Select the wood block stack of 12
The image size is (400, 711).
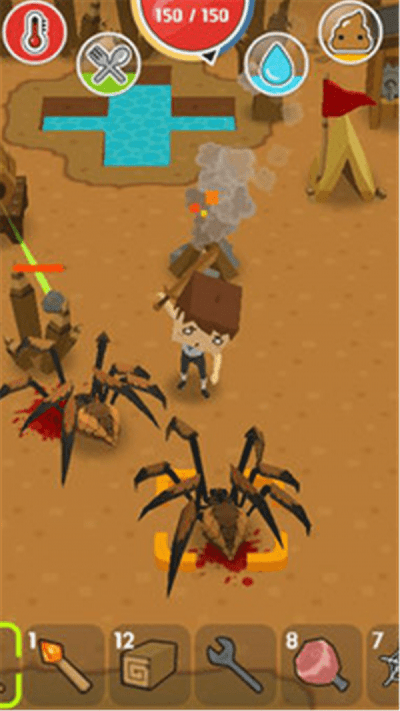pos(149,663)
